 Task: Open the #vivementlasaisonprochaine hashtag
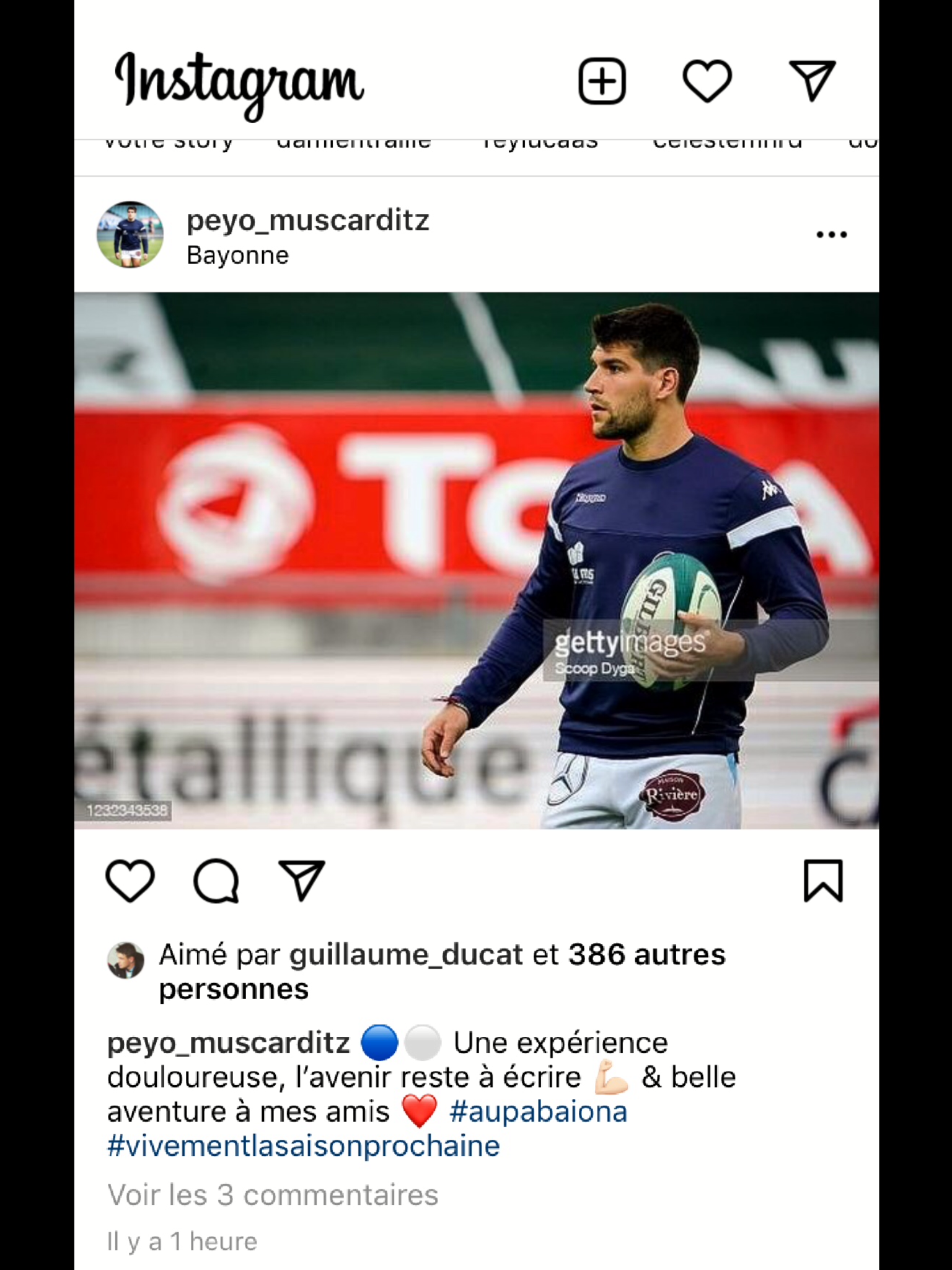303,1145
